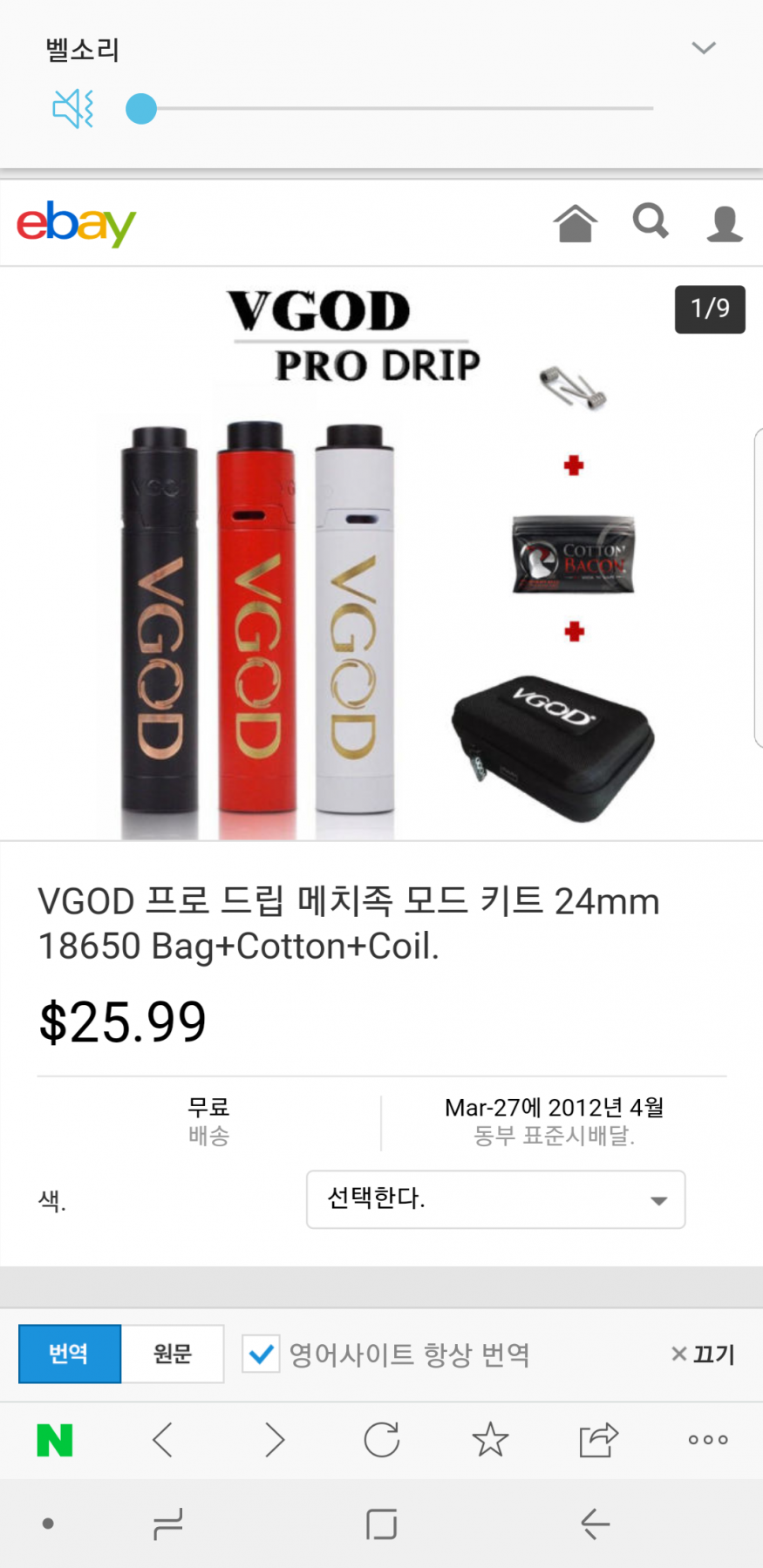Open the browser three-dot more menu
Image resolution: width=763 pixels, height=1568 pixels.
coord(707,1440)
